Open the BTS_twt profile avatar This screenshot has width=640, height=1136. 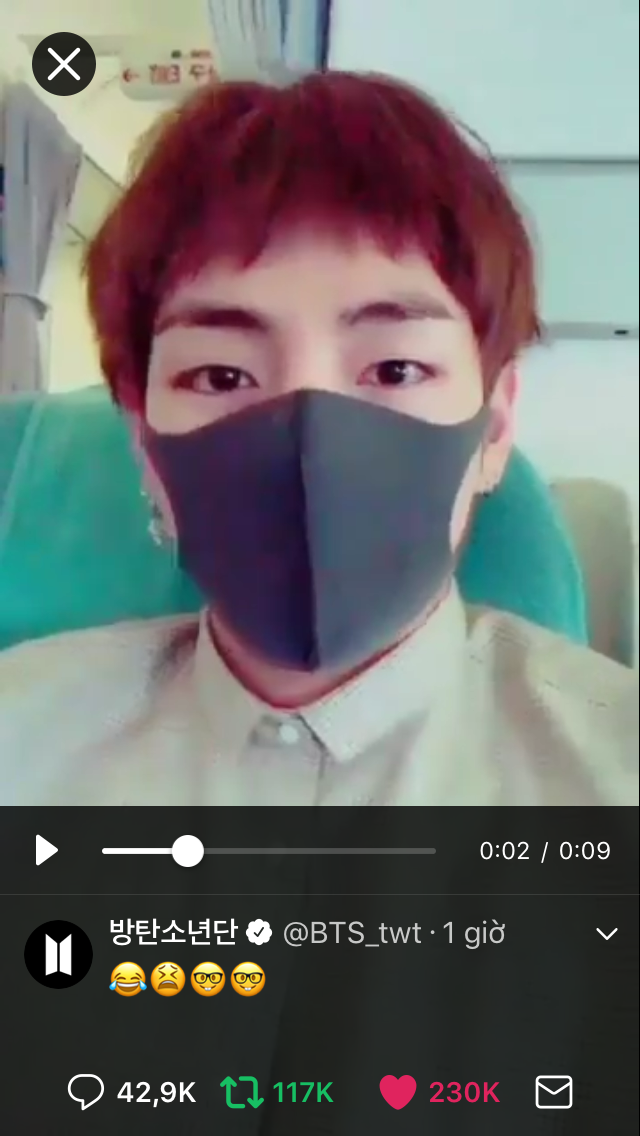[x=58, y=954]
